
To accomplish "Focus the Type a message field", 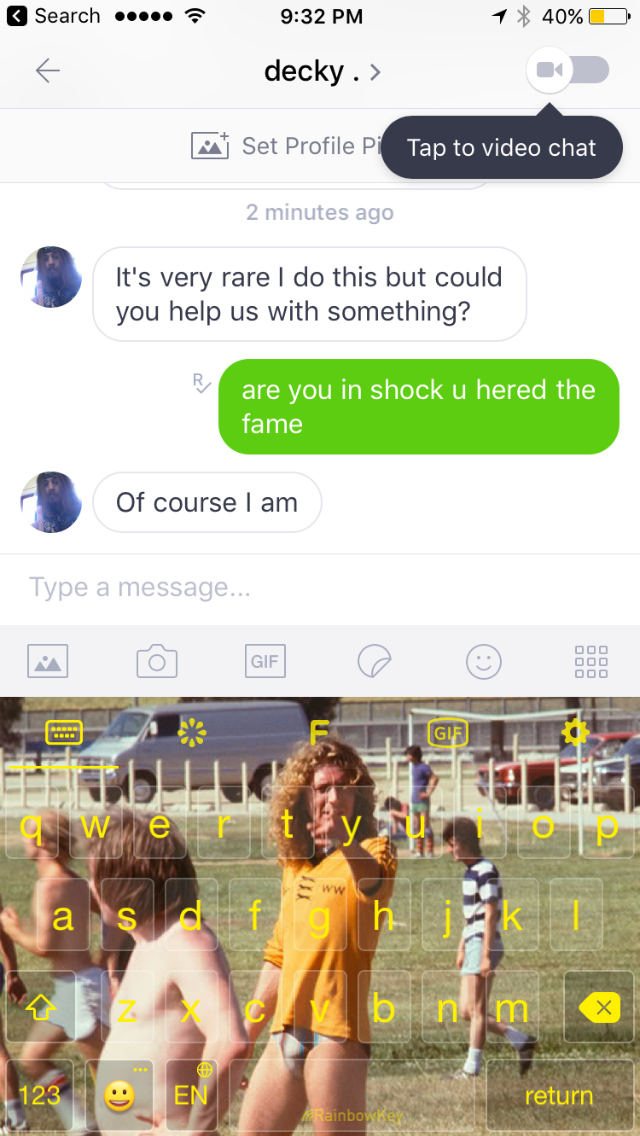I will (x=320, y=587).
